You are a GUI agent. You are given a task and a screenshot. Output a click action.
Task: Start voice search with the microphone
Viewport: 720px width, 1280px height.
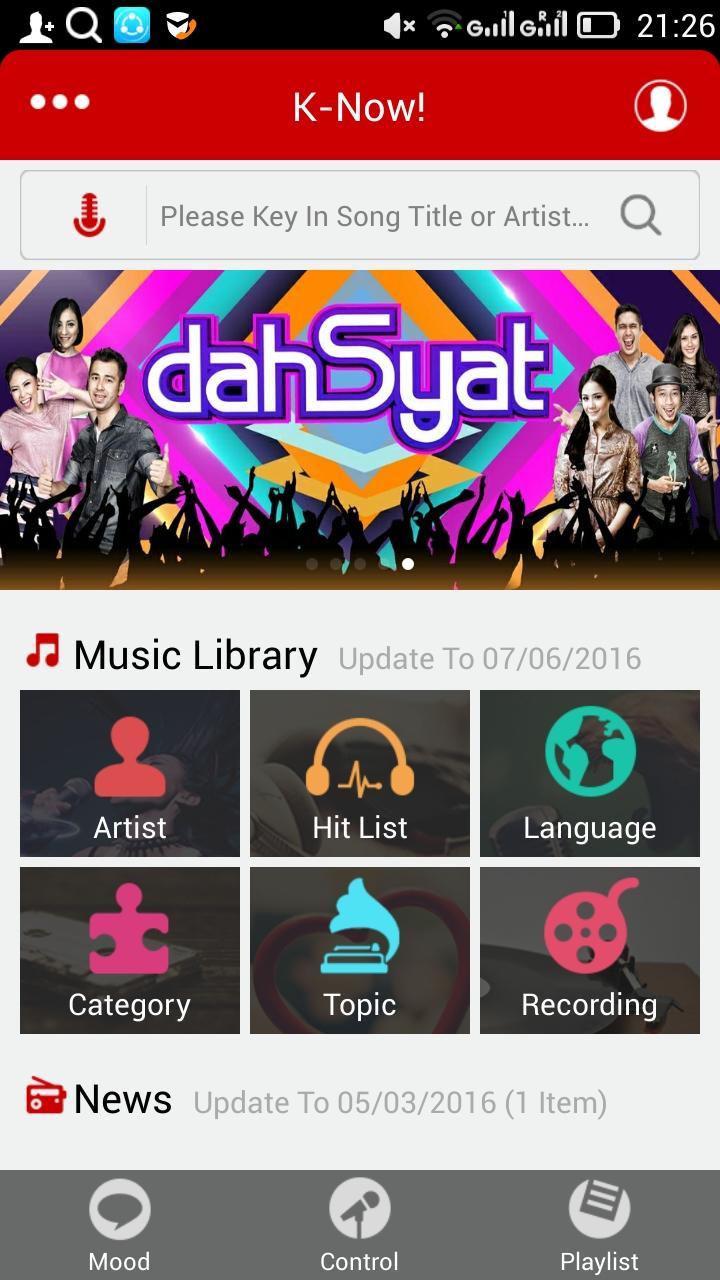pyautogui.click(x=89, y=215)
